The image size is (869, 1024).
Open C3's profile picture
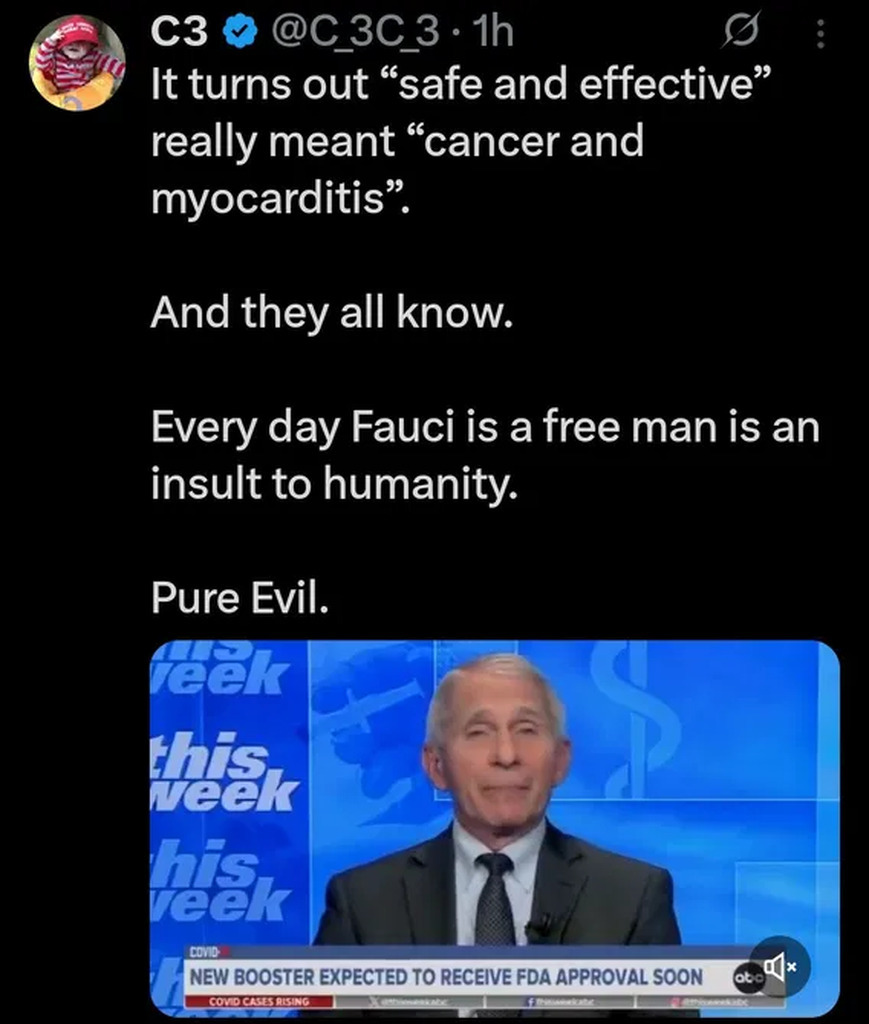[x=77, y=62]
